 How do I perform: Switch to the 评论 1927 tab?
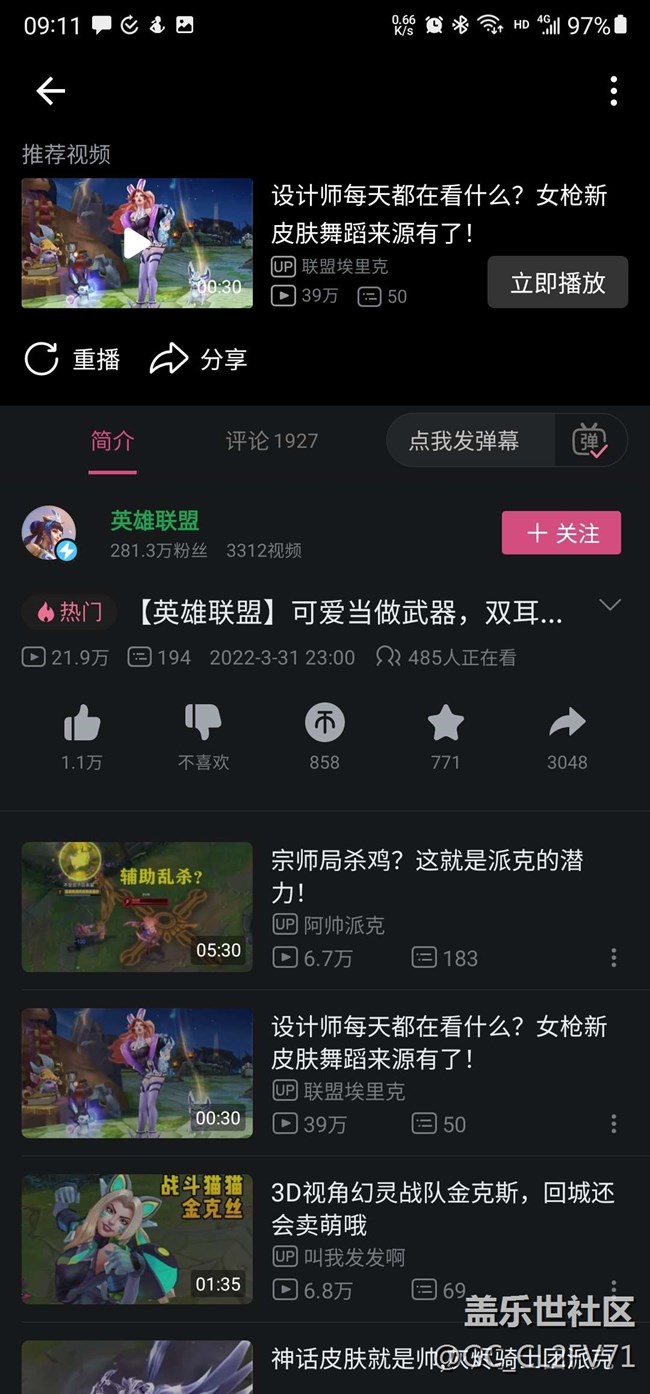pyautogui.click(x=271, y=441)
